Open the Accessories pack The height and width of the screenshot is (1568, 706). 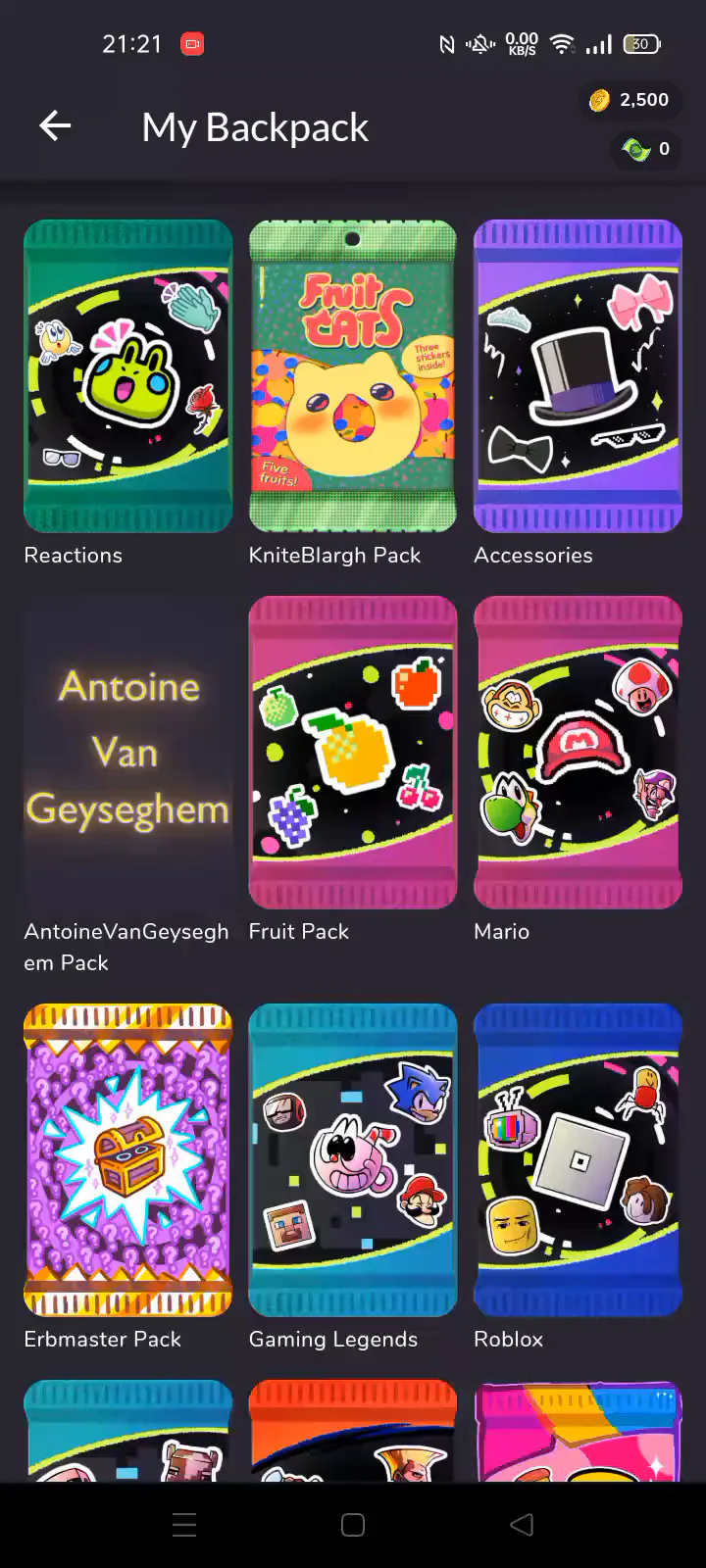point(578,376)
